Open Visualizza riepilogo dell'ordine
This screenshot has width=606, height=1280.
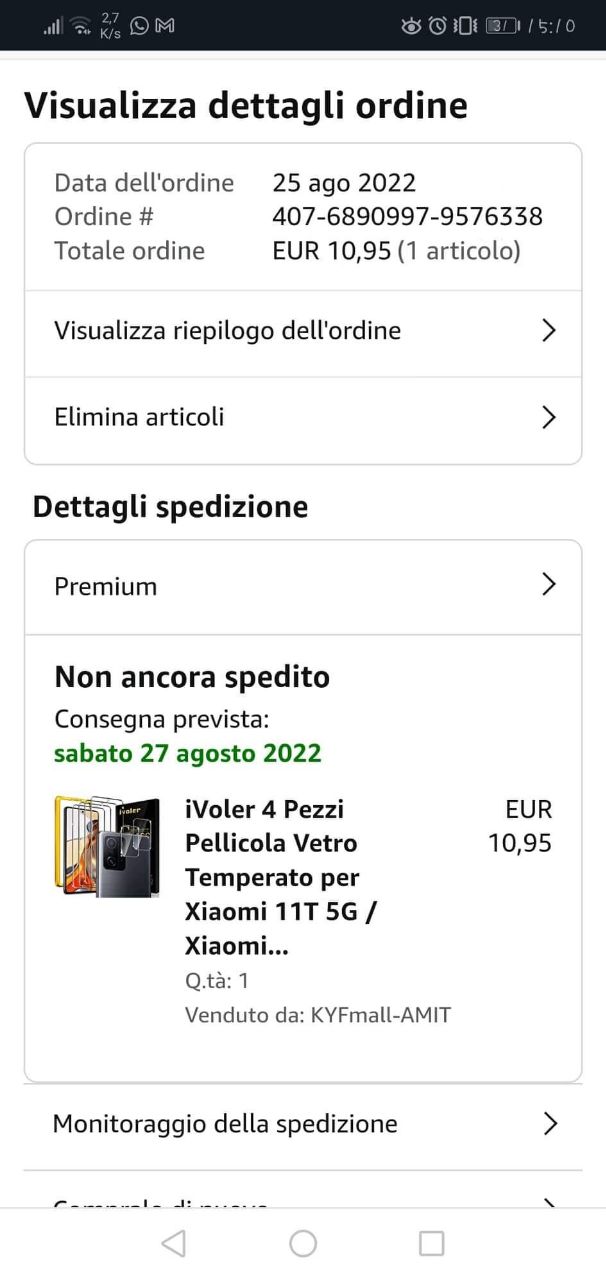tap(302, 331)
